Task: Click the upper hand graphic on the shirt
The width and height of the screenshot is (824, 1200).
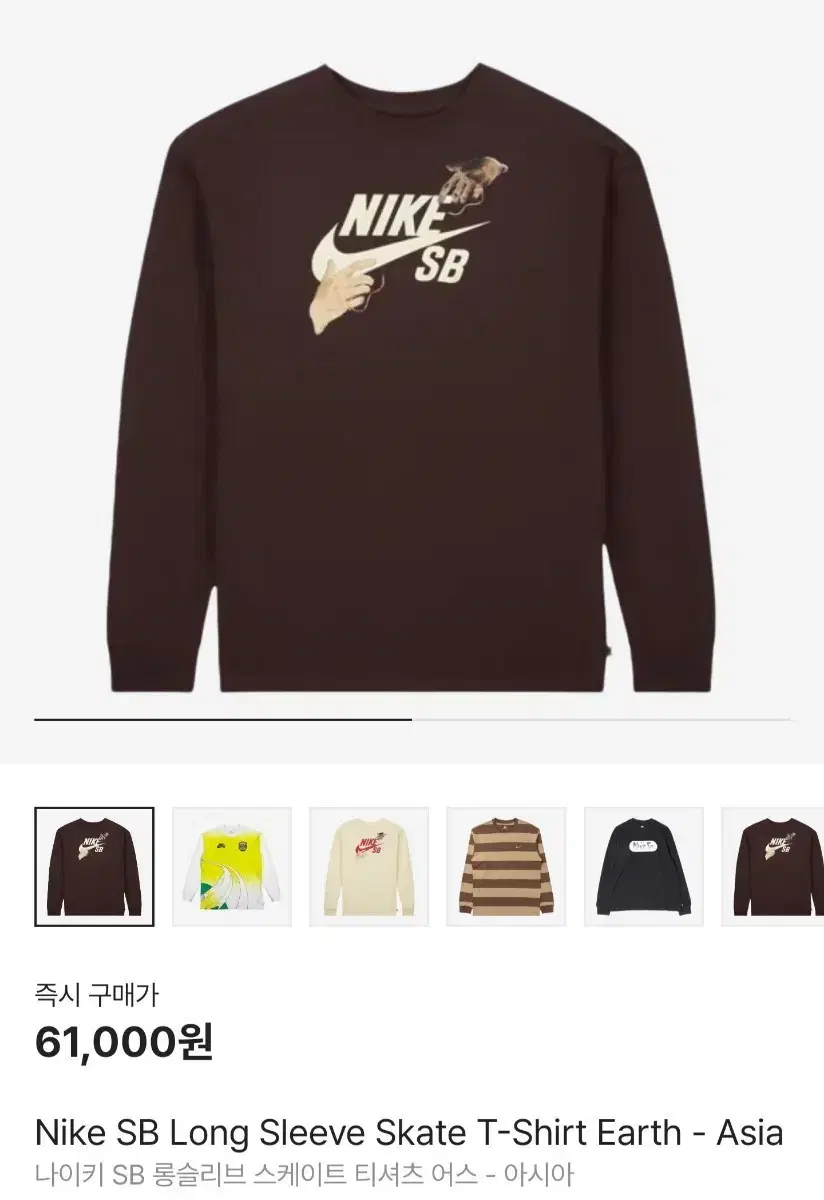Action: [x=470, y=178]
